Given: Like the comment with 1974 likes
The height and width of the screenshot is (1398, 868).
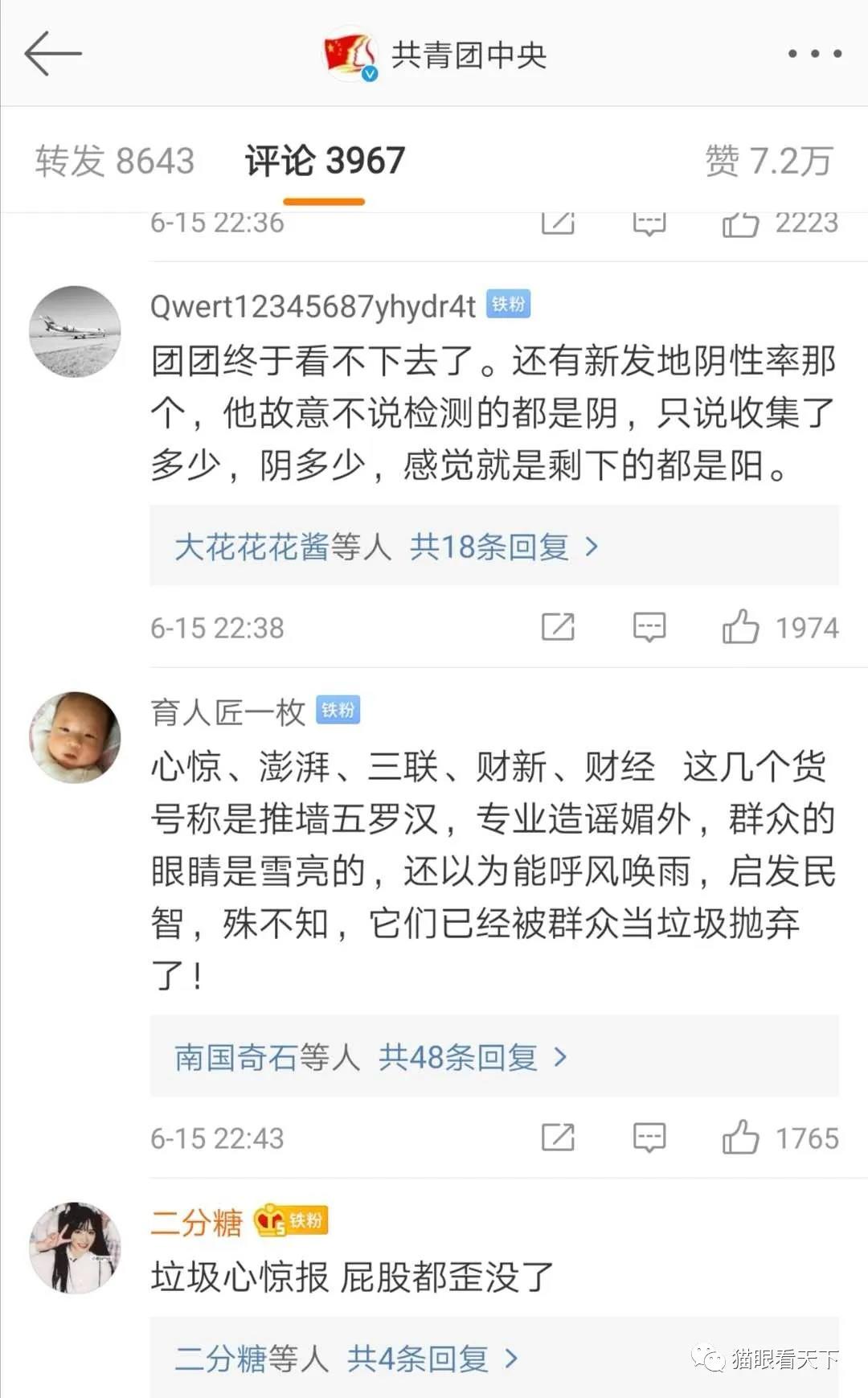Looking at the screenshot, I should [x=740, y=627].
